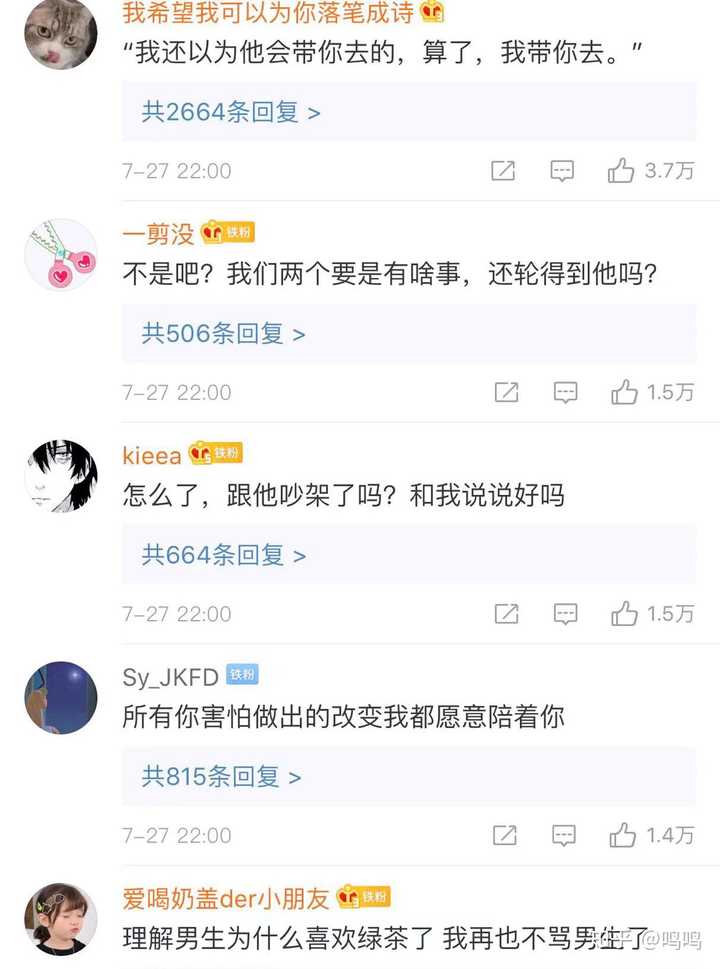Reply to kieea's comment

(566, 613)
